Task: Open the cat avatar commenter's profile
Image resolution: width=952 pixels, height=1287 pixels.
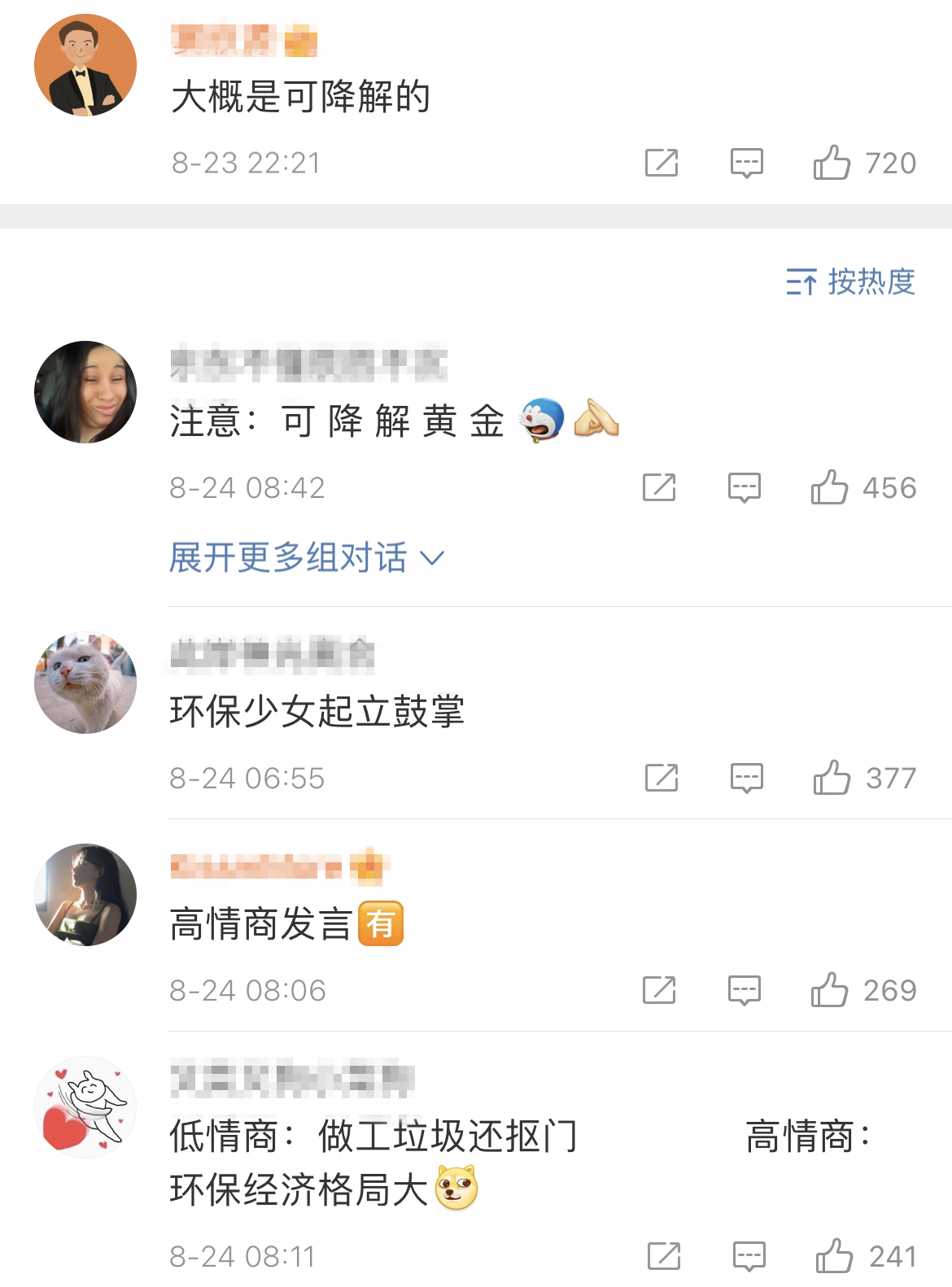Action: (85, 683)
